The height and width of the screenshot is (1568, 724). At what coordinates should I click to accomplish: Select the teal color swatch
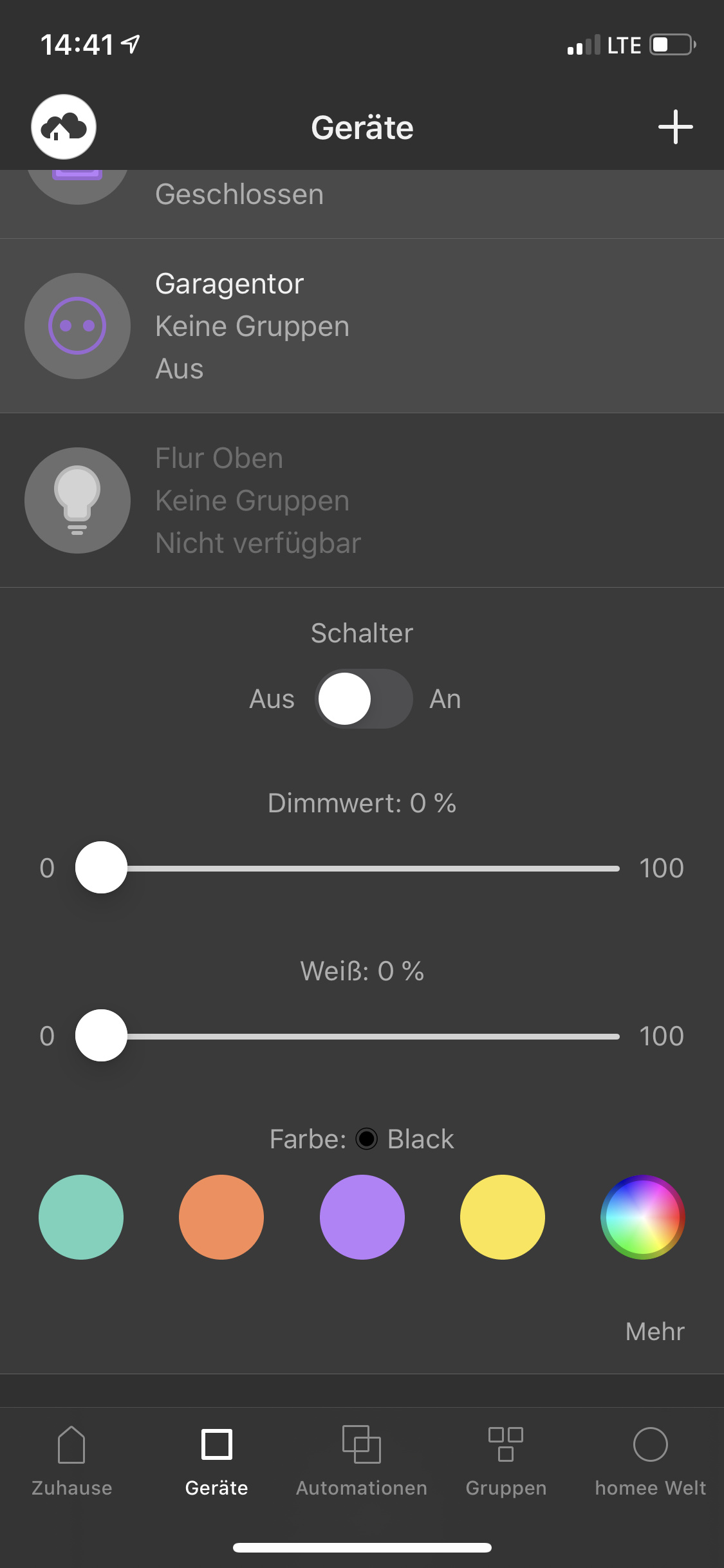(81, 1217)
